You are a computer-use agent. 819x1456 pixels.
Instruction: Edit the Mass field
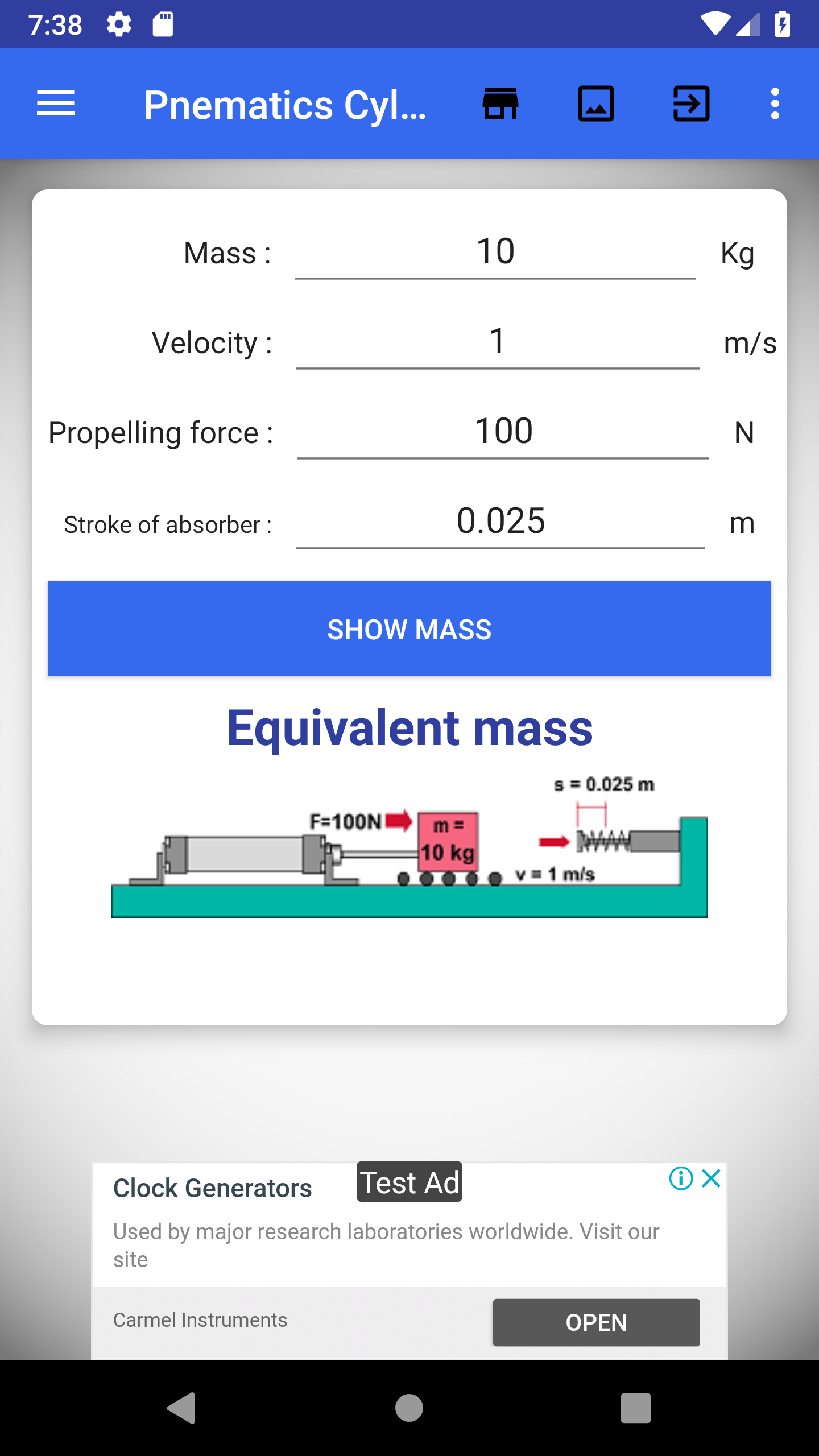(495, 253)
